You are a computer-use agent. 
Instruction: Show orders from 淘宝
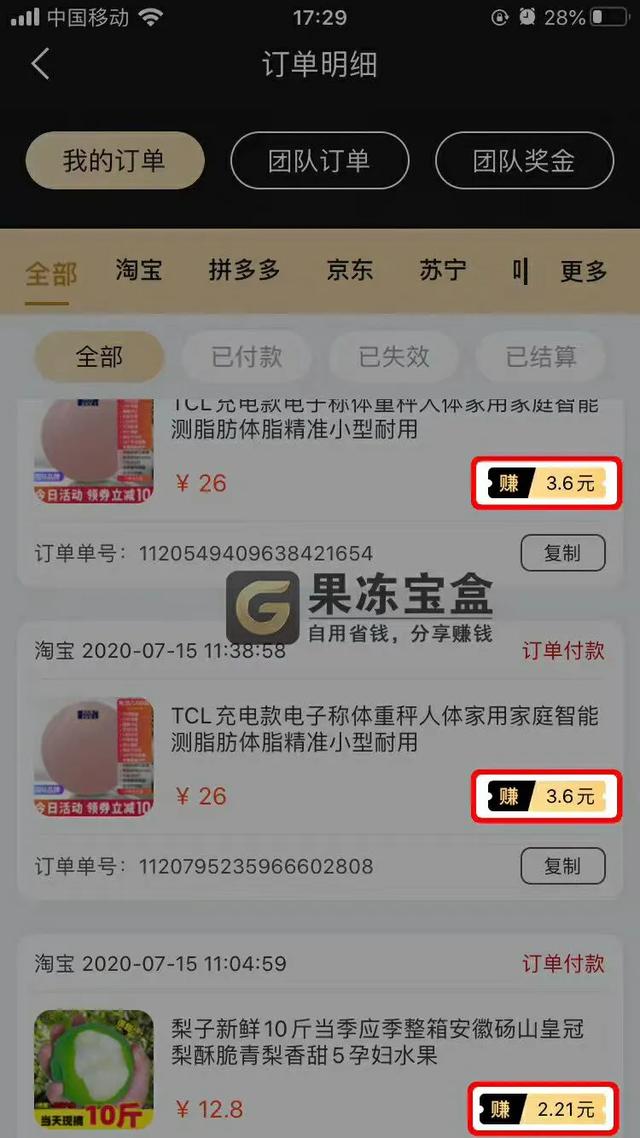click(138, 271)
